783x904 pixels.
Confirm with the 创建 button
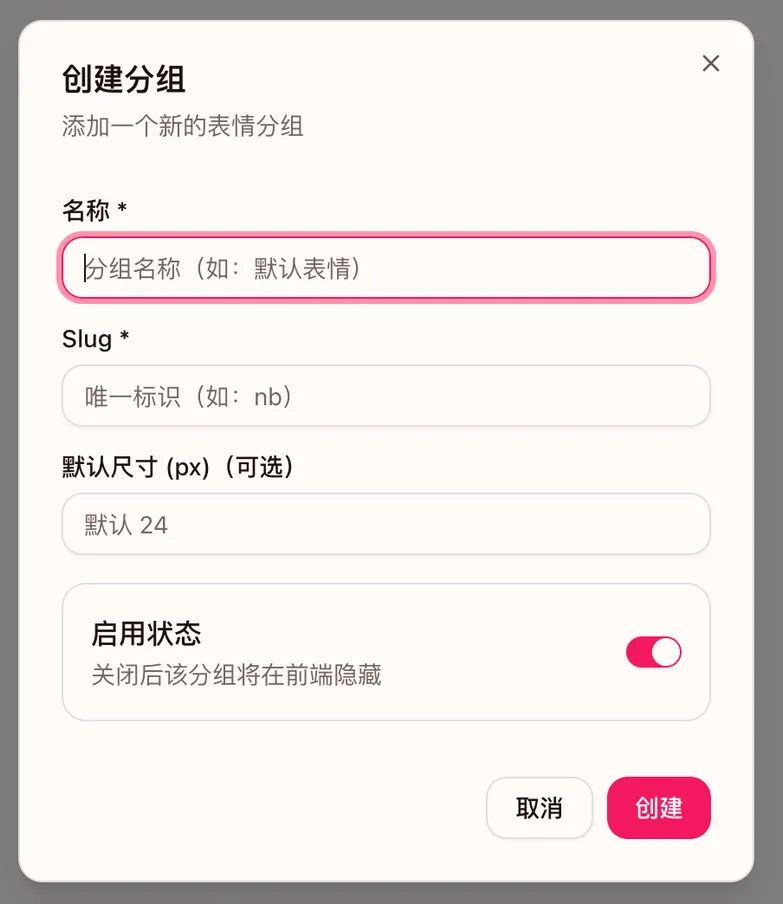click(658, 808)
